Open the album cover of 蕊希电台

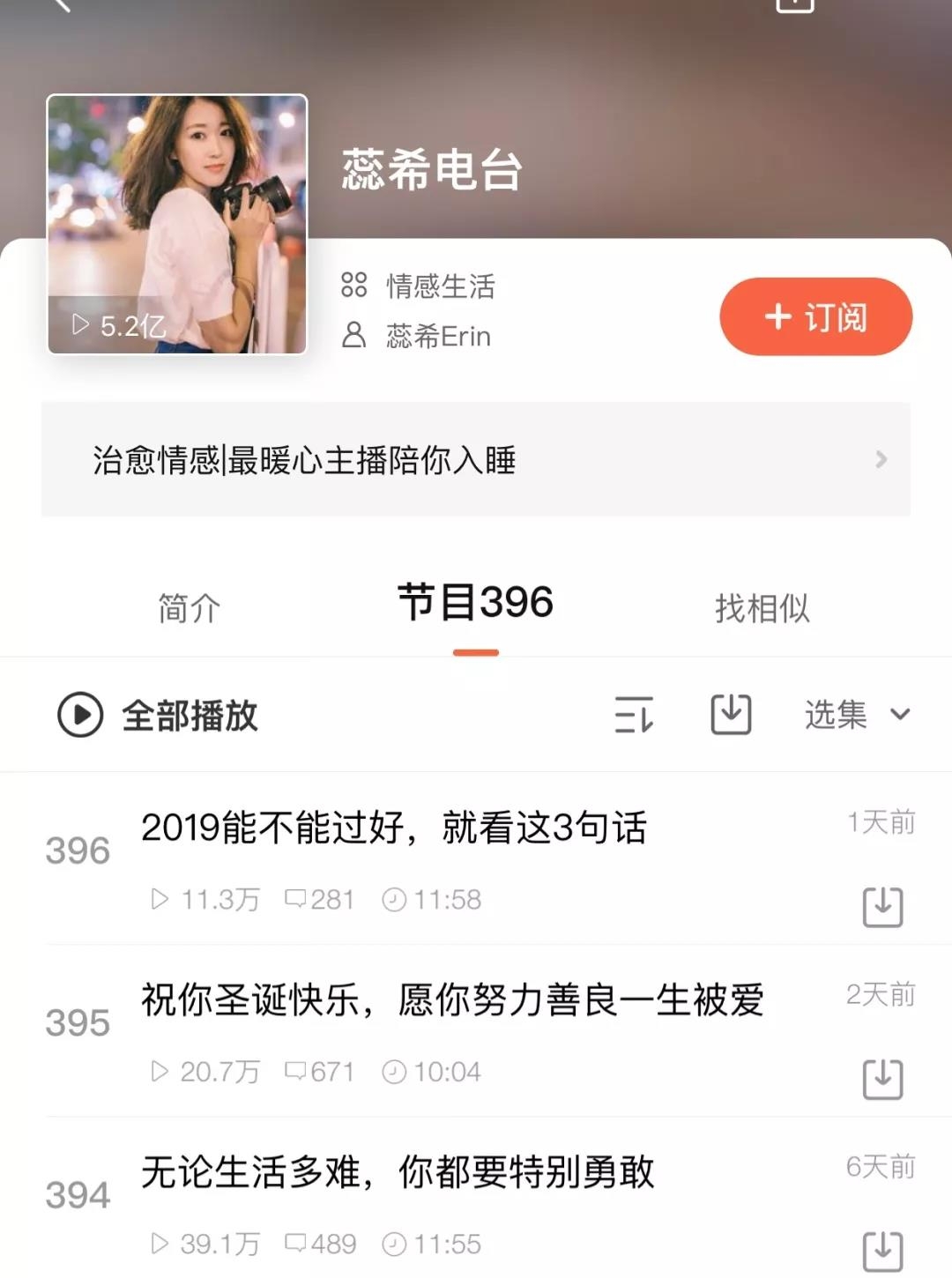click(x=177, y=224)
